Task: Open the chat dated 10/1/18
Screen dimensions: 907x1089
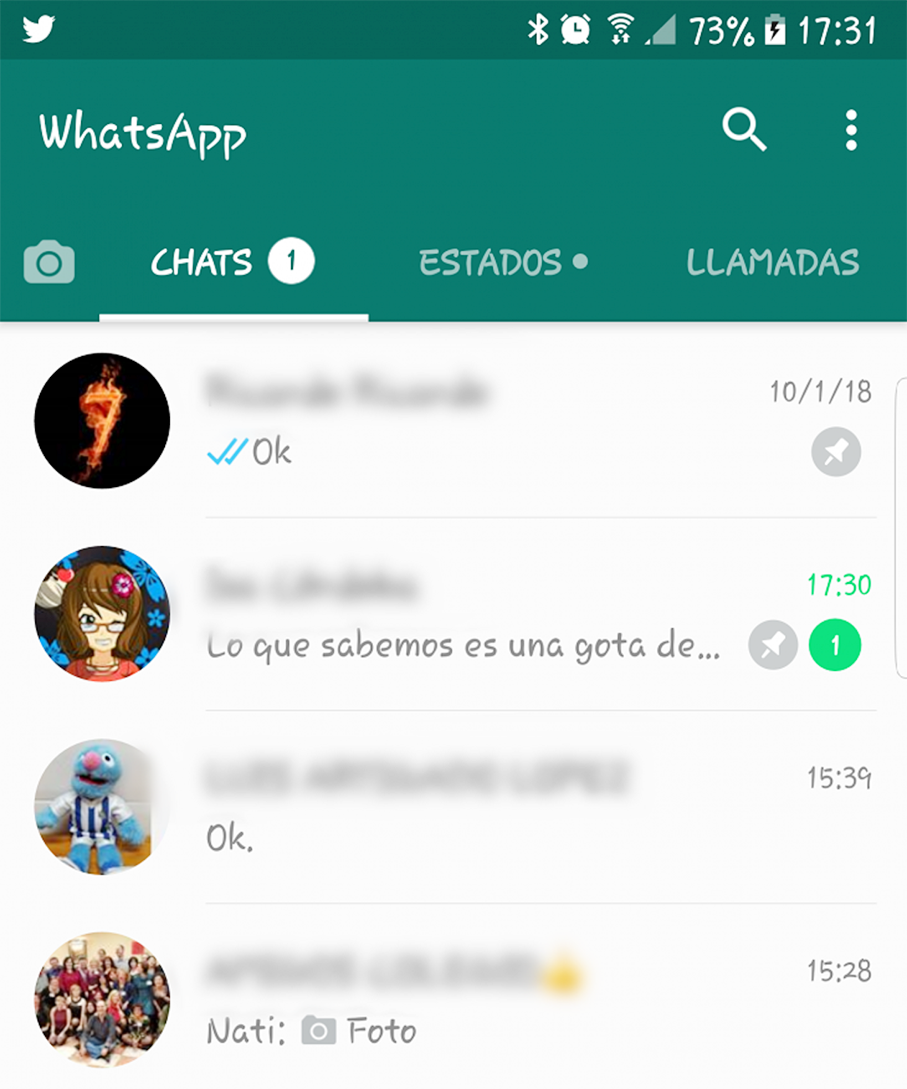Action: click(500, 422)
